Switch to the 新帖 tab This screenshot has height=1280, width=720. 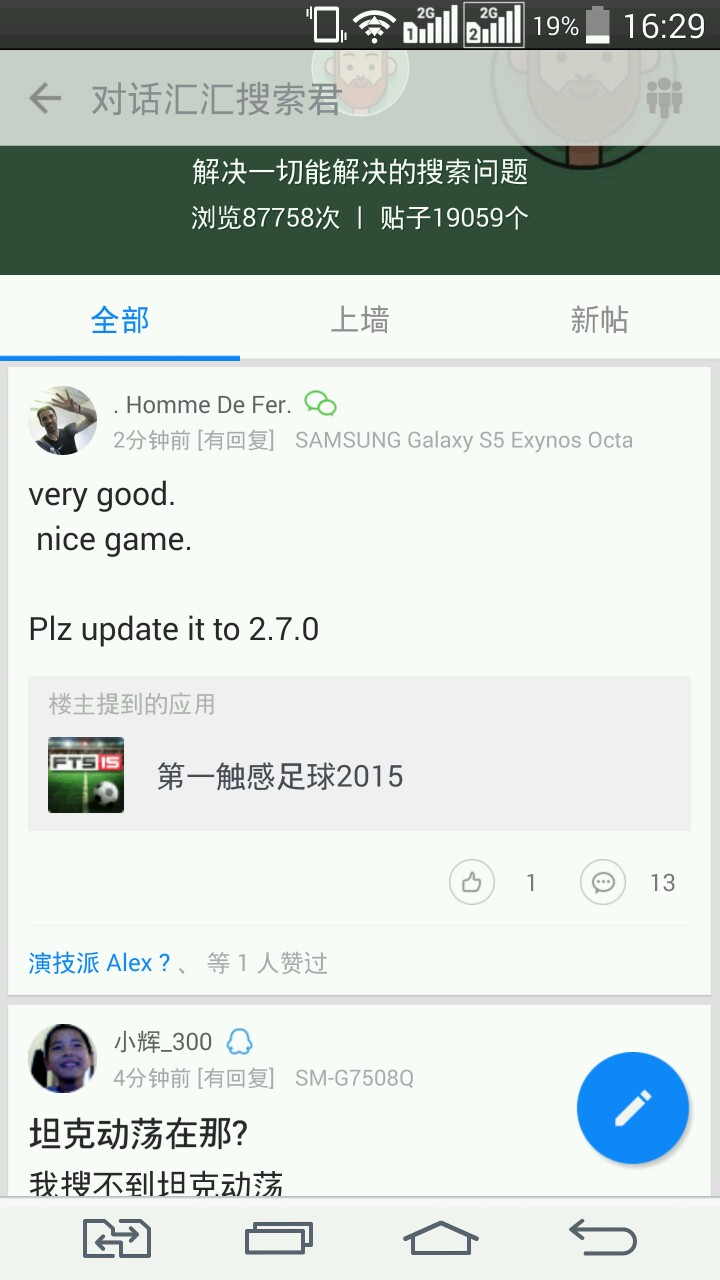click(599, 320)
